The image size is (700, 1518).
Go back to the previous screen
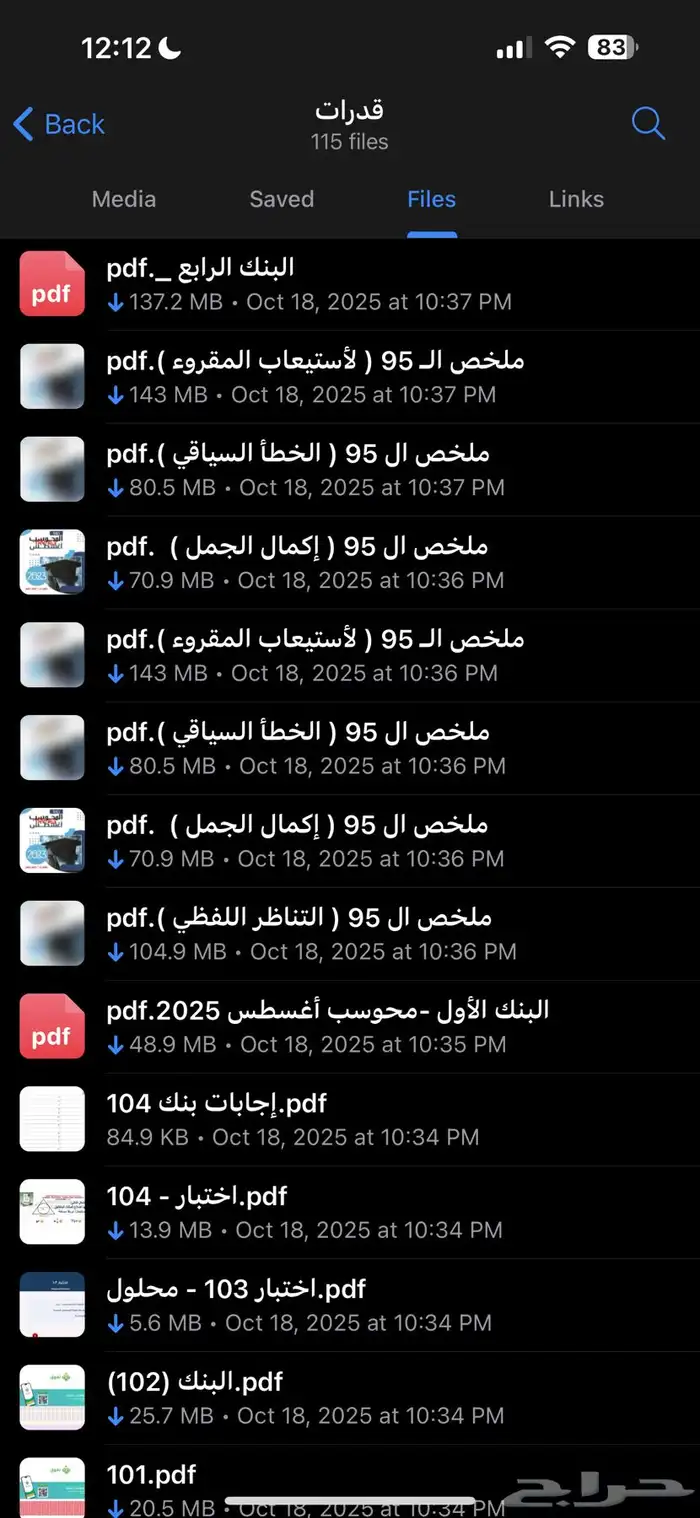[x=59, y=124]
